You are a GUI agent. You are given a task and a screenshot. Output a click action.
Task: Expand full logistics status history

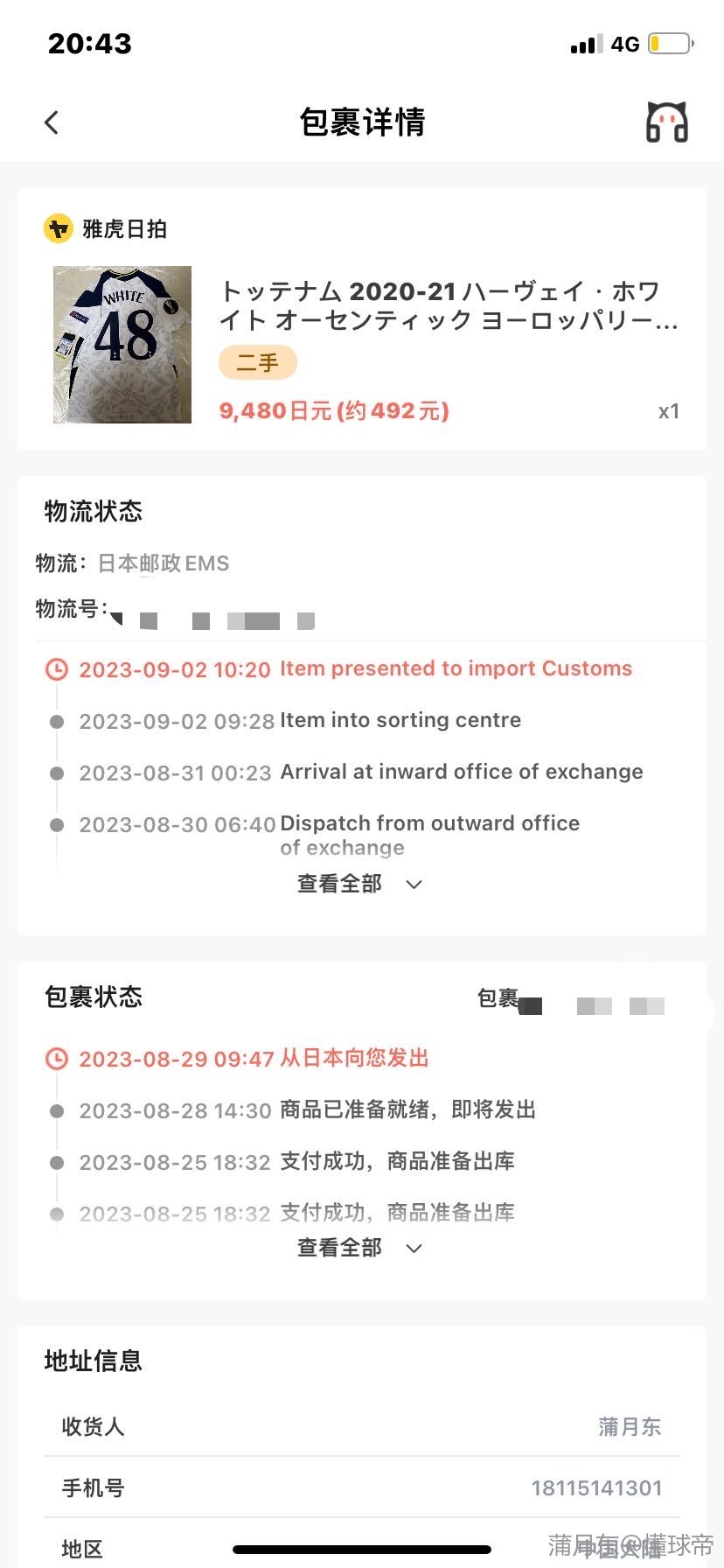pyautogui.click(x=360, y=884)
